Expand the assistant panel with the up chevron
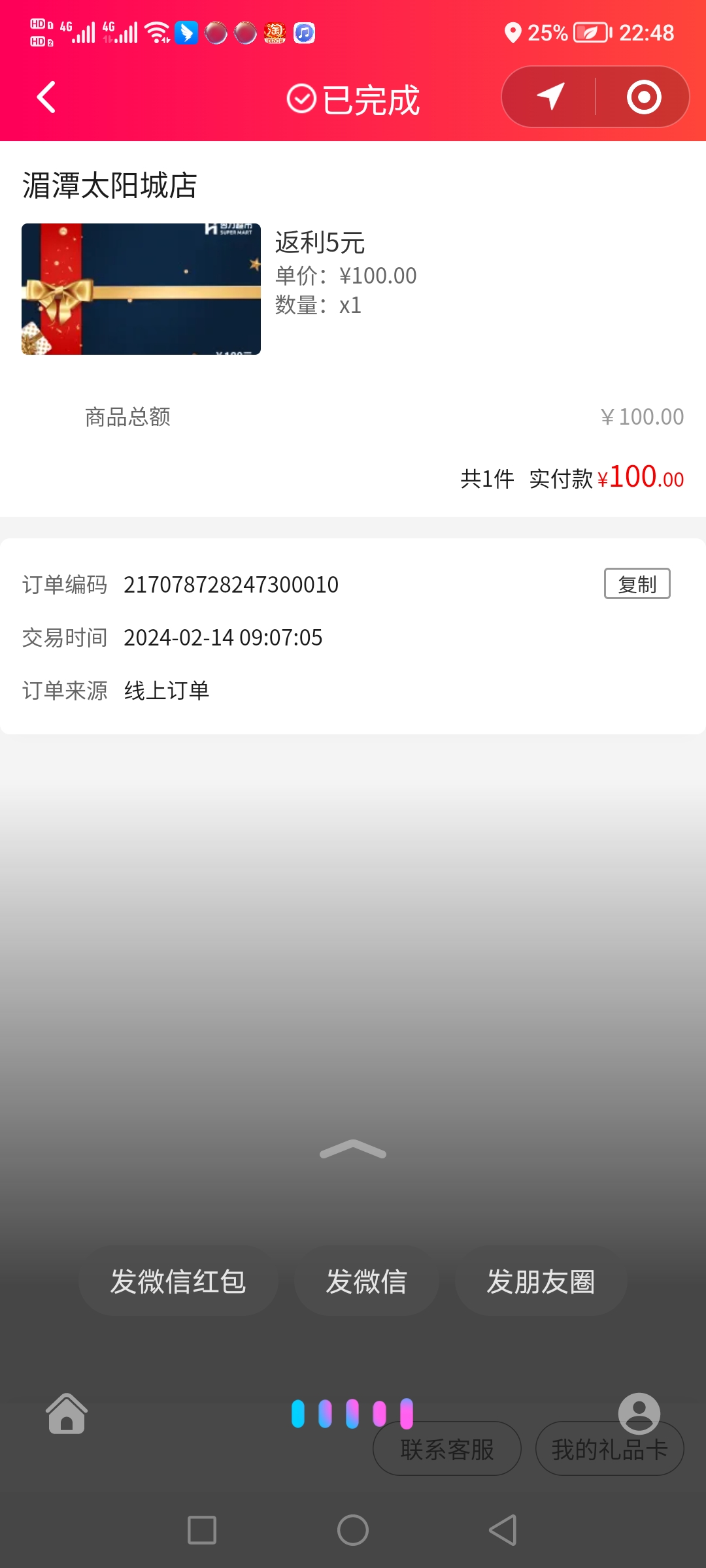The image size is (706, 1568). [353, 1150]
